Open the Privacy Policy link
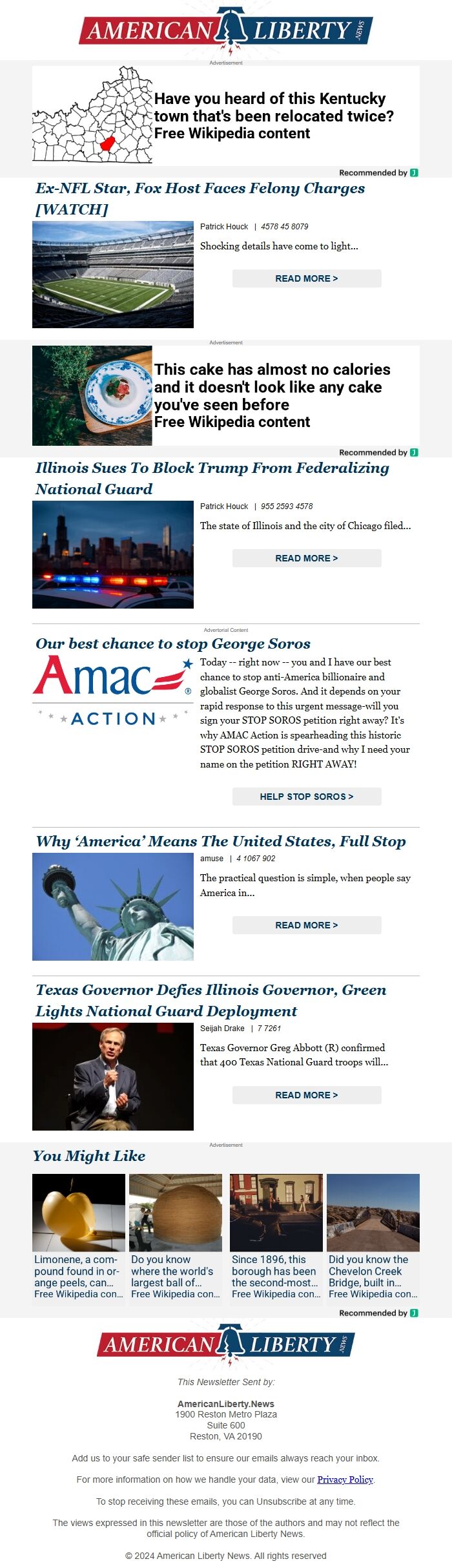The height and width of the screenshot is (1568, 452). (345, 1479)
